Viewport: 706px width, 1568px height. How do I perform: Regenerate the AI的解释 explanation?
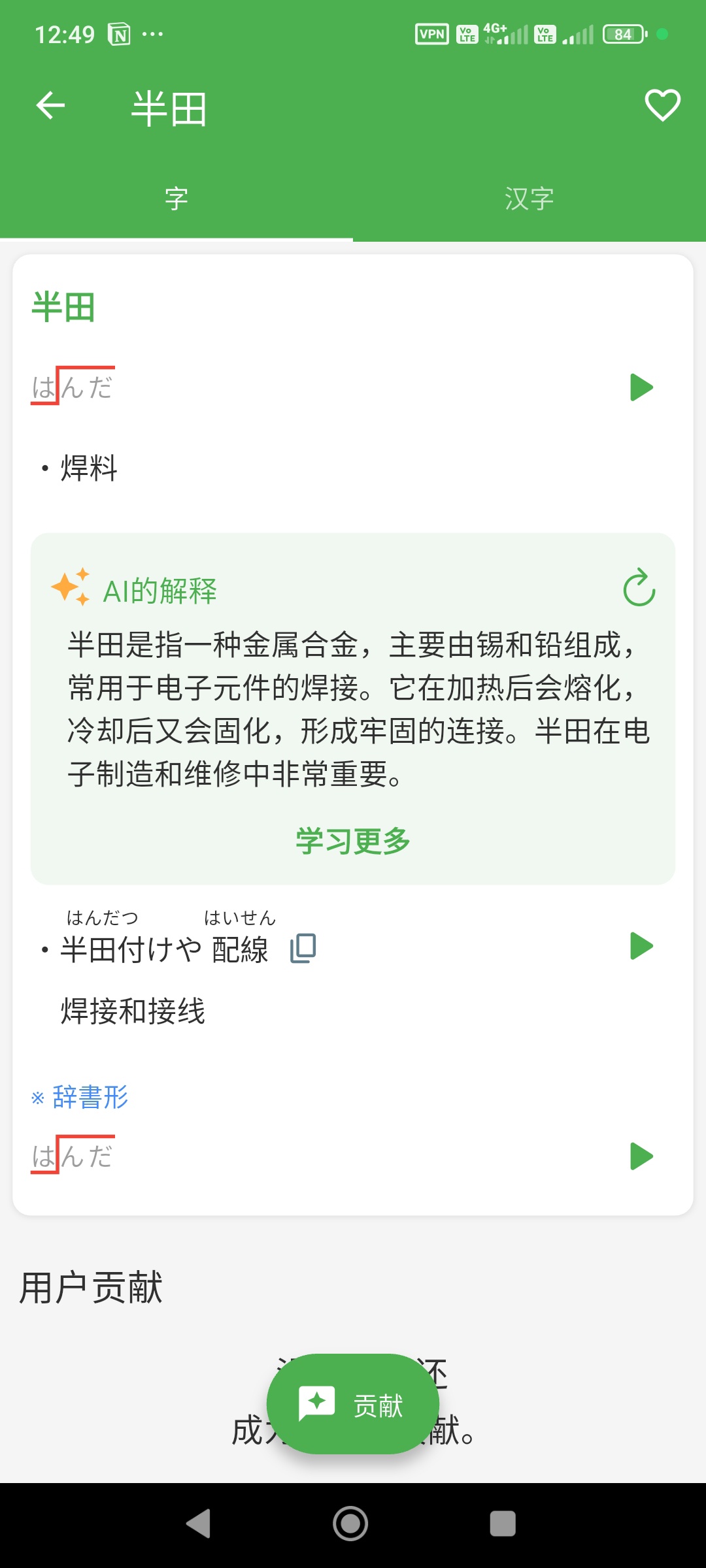coord(639,587)
